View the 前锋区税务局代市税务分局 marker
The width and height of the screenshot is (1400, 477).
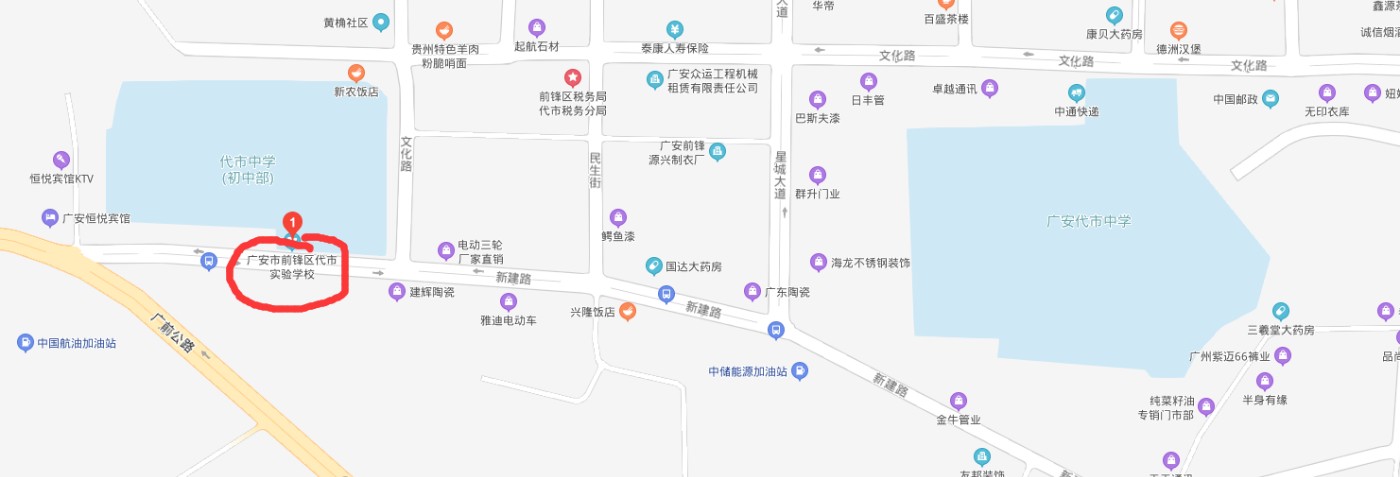tap(572, 77)
